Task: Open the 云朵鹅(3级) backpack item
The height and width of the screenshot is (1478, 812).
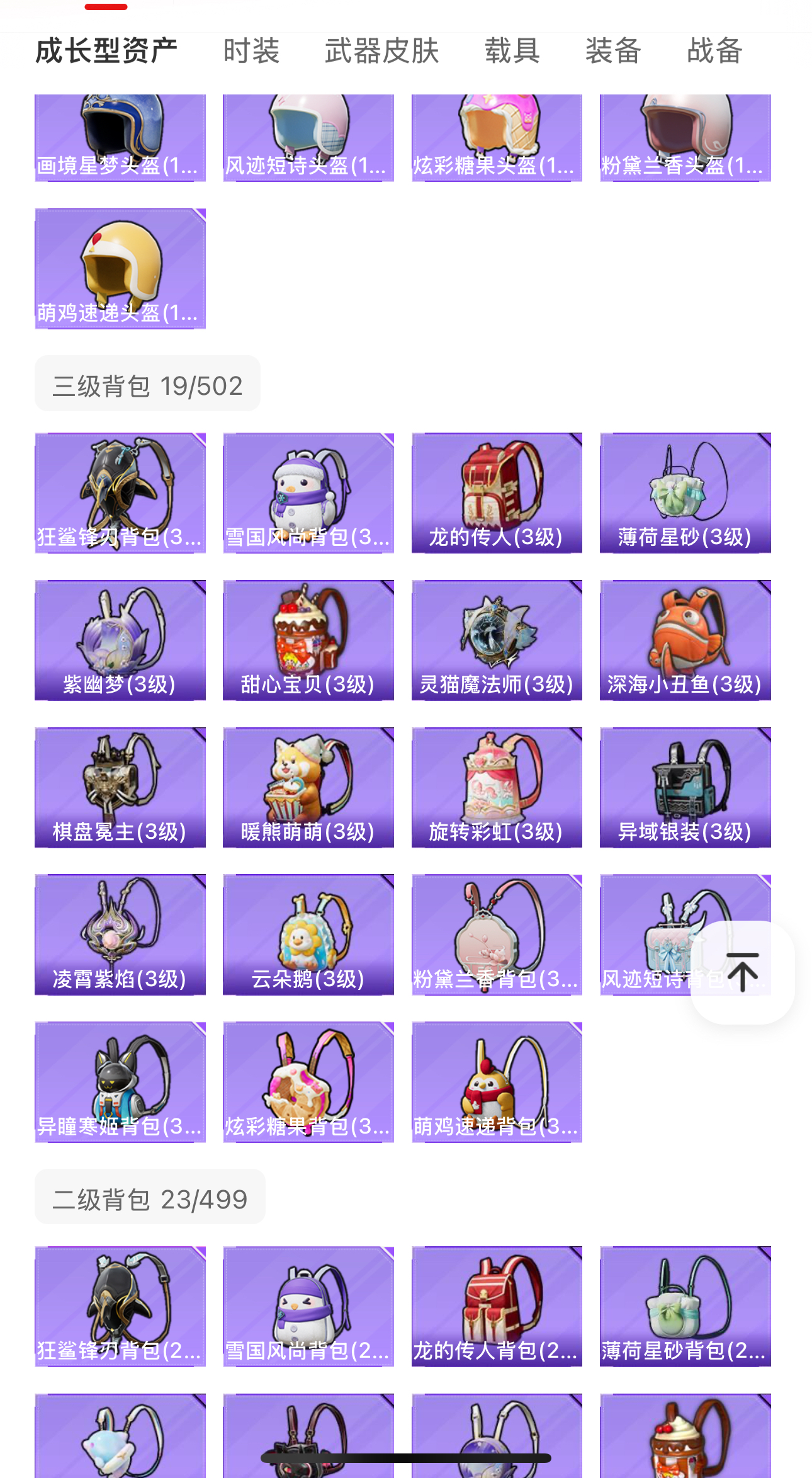Action: coord(308,935)
